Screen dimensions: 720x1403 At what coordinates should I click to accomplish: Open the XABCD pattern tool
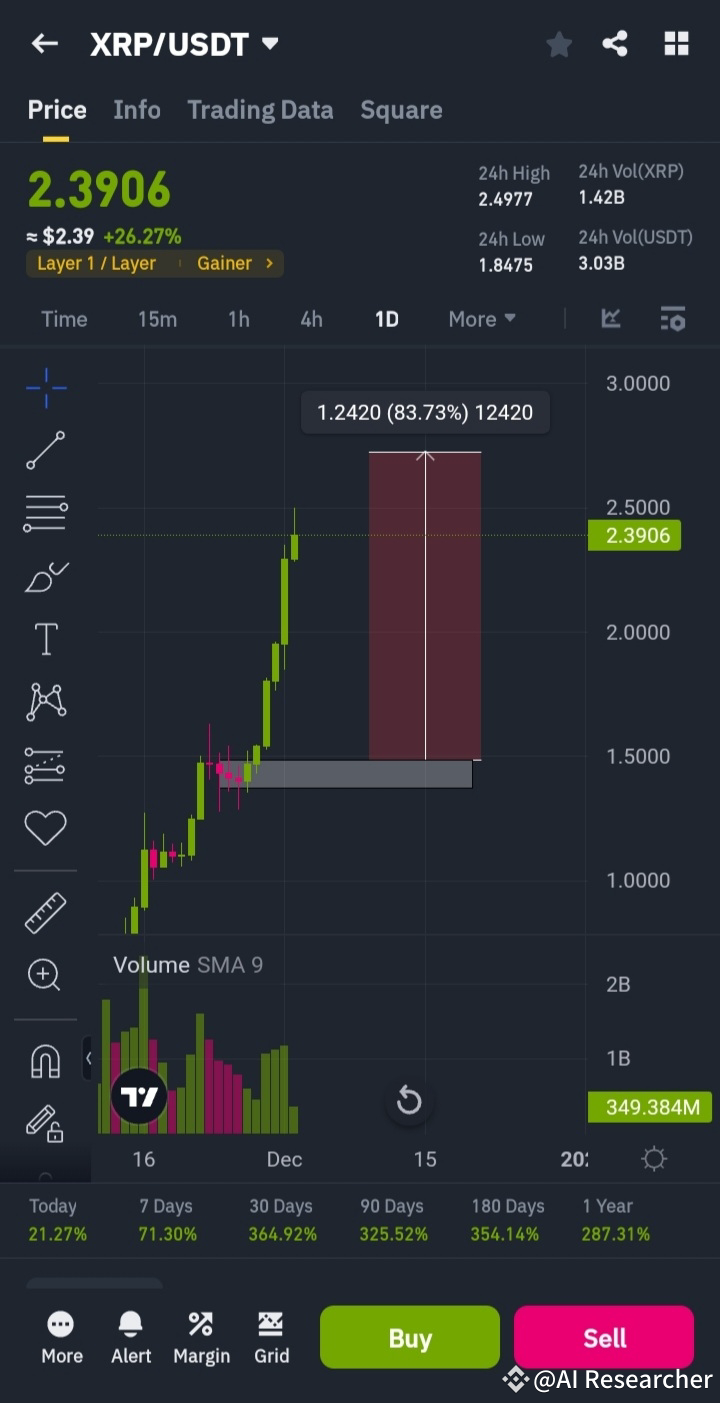tap(45, 702)
